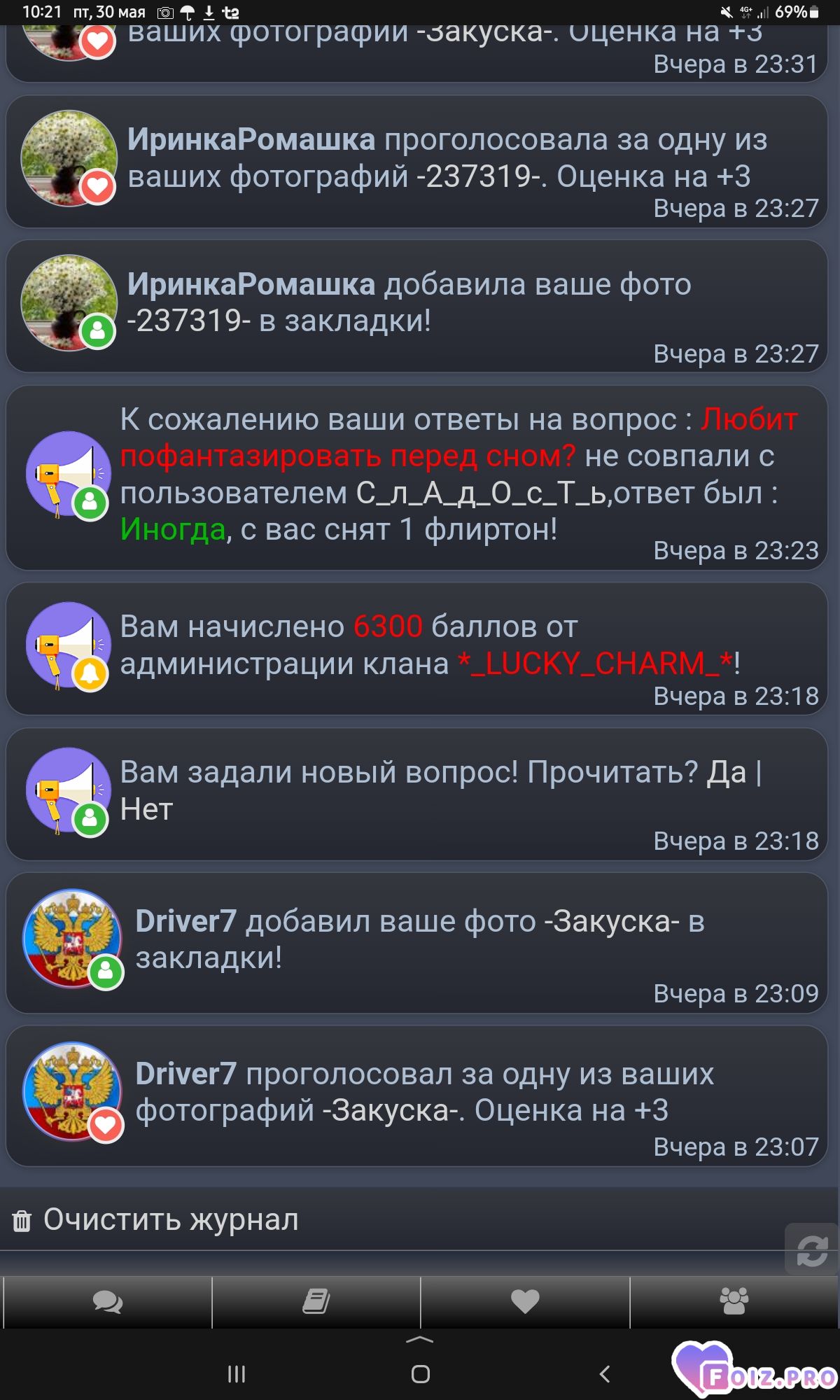Open Driver7's bookmark notification for -Закуска-
840x1400 pixels.
[x=416, y=942]
